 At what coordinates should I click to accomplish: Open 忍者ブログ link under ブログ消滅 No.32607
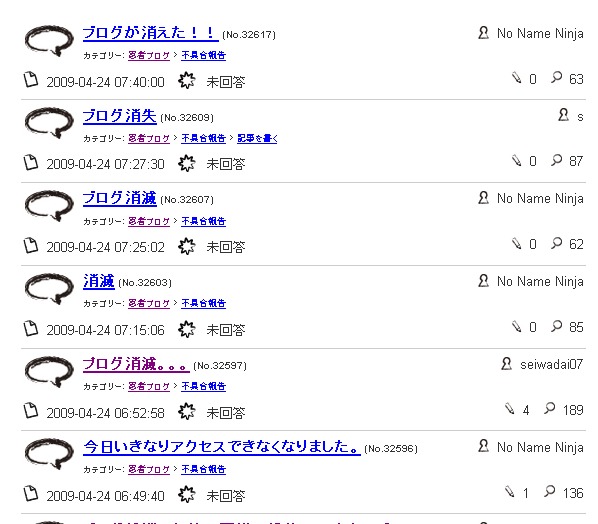(149, 221)
